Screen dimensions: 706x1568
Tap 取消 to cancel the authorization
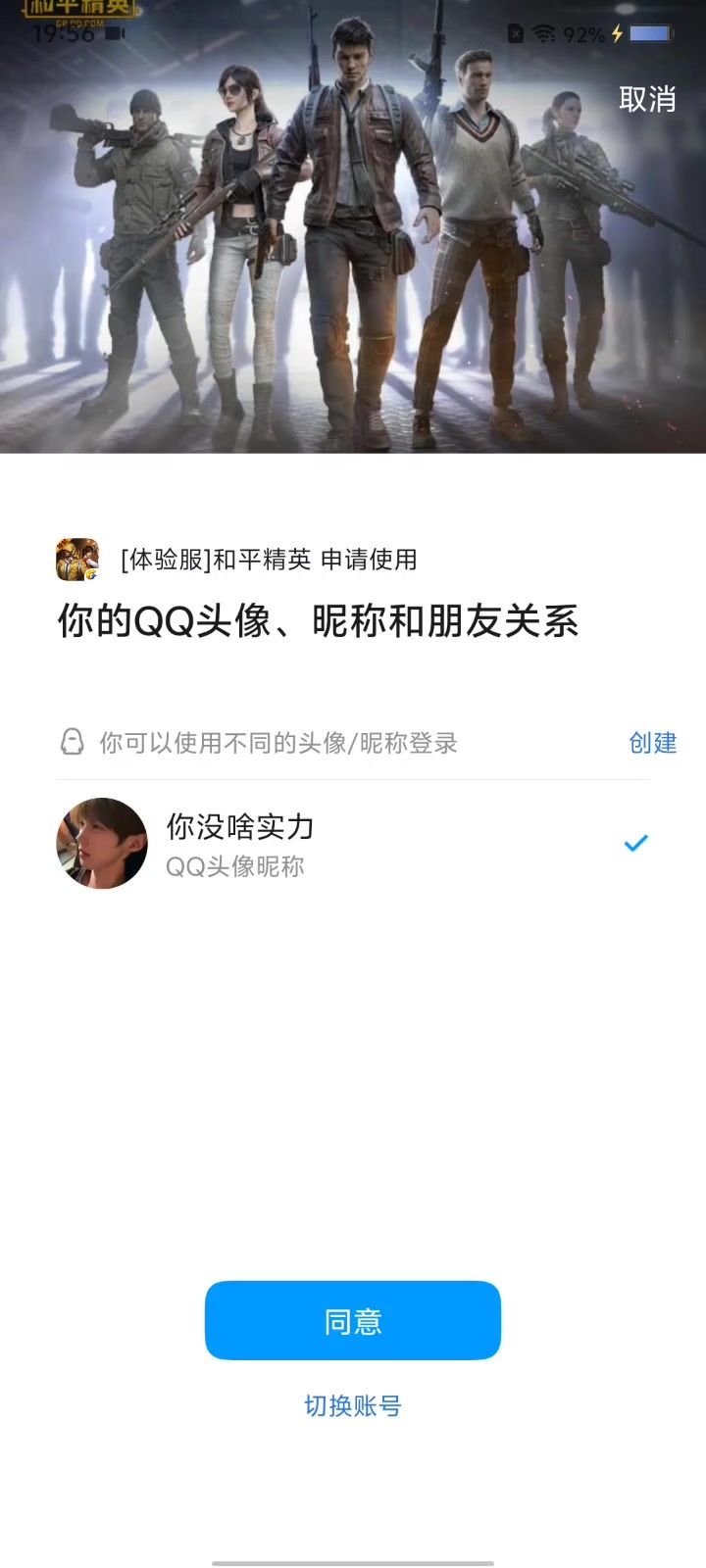point(647,99)
